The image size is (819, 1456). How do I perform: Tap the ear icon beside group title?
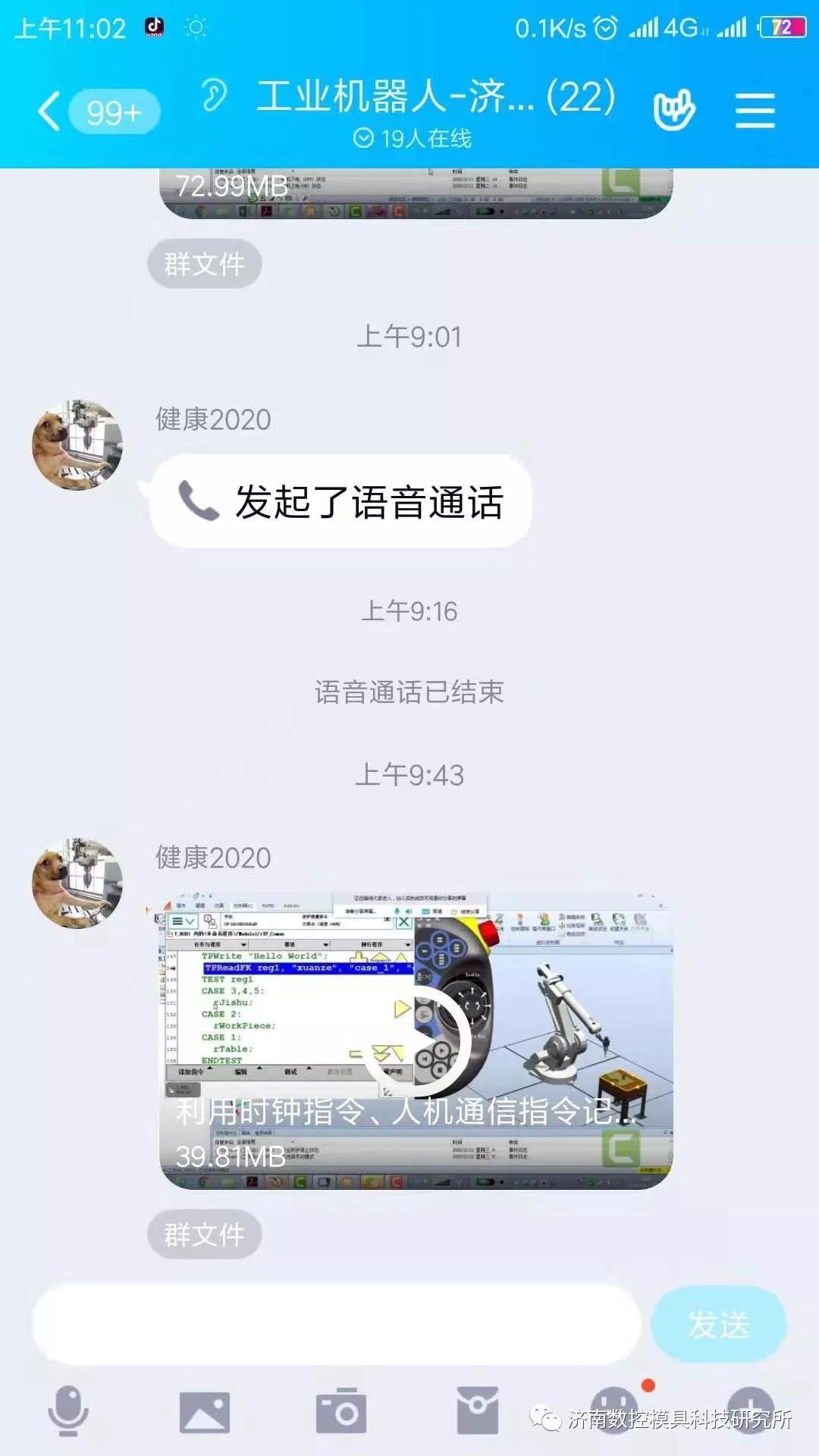214,97
